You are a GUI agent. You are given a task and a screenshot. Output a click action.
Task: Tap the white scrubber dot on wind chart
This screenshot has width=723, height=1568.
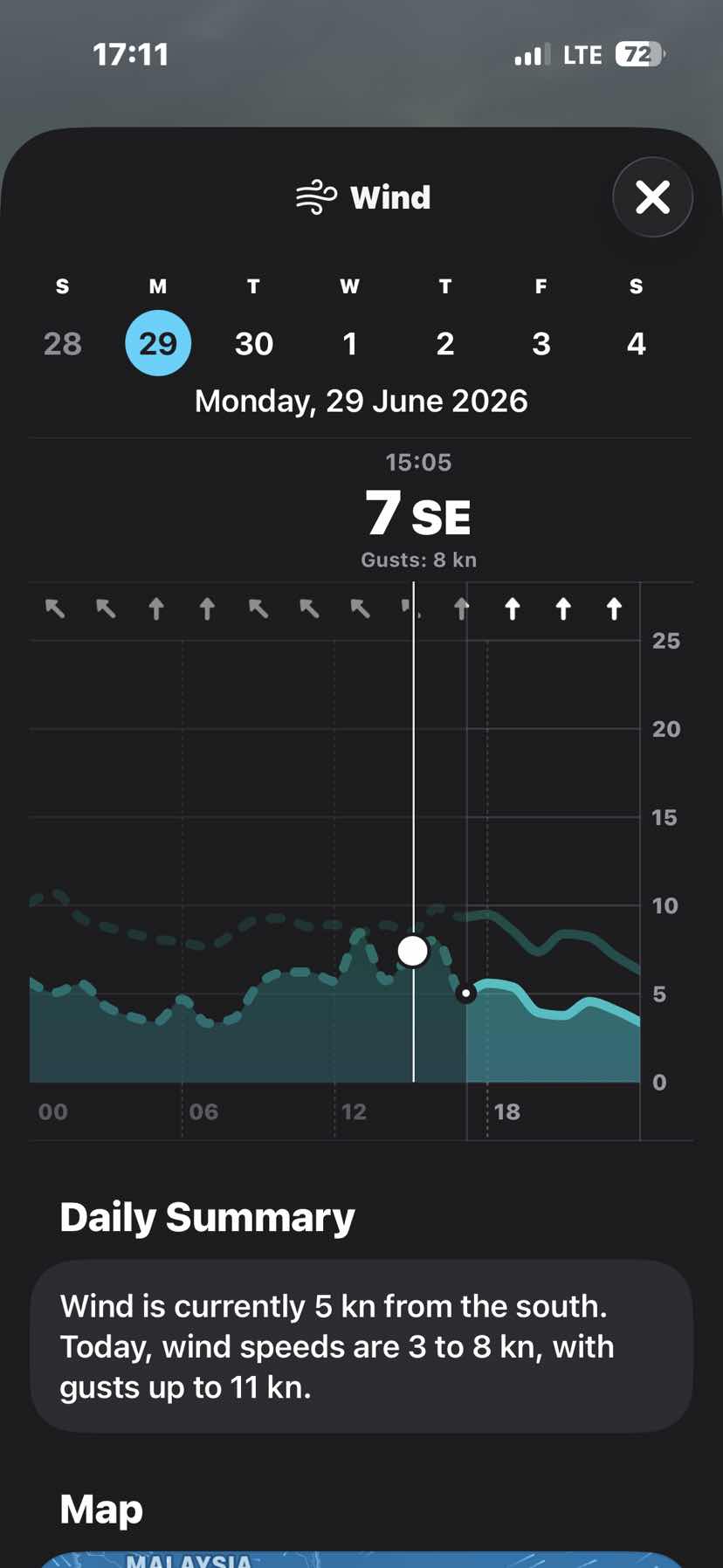click(x=413, y=951)
